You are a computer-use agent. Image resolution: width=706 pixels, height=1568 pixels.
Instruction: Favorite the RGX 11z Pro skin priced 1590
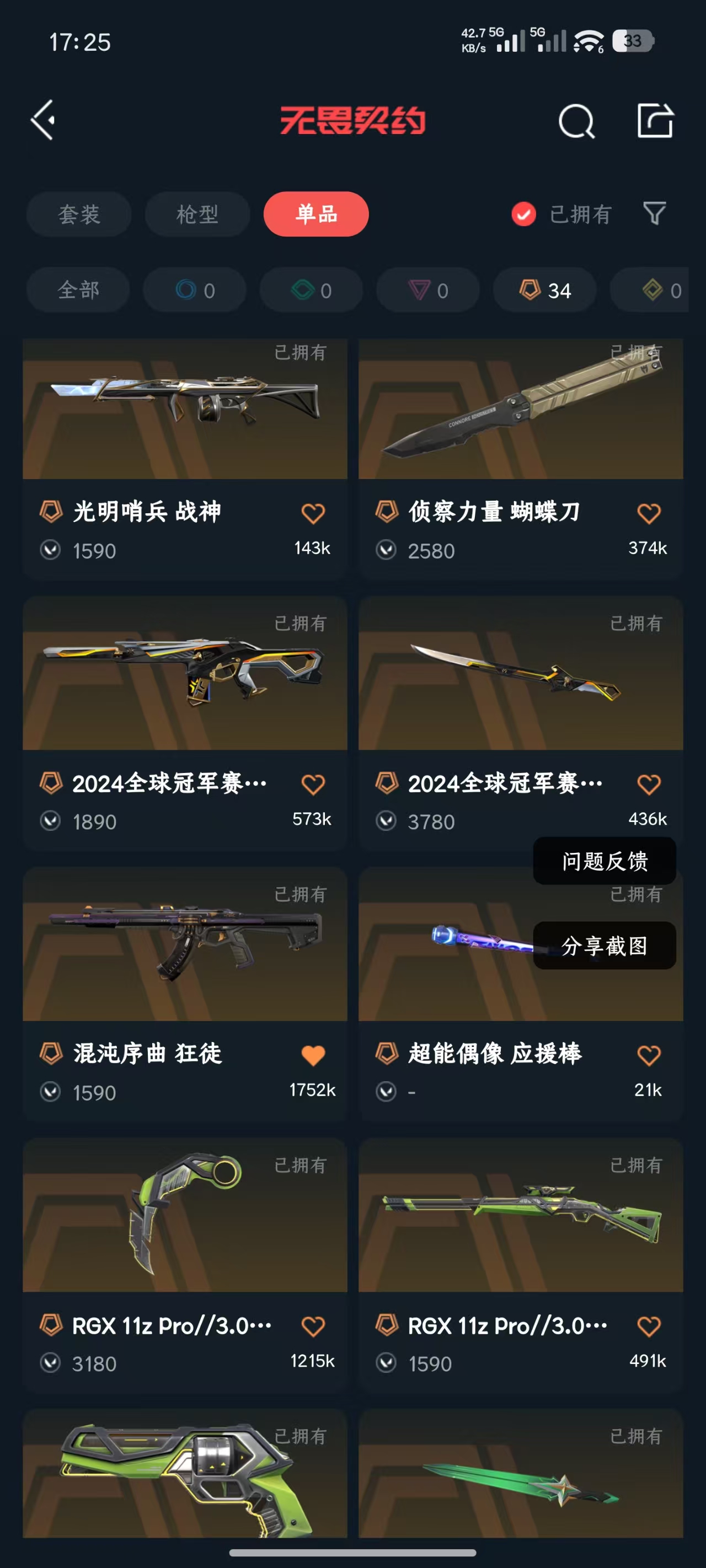(x=648, y=1326)
